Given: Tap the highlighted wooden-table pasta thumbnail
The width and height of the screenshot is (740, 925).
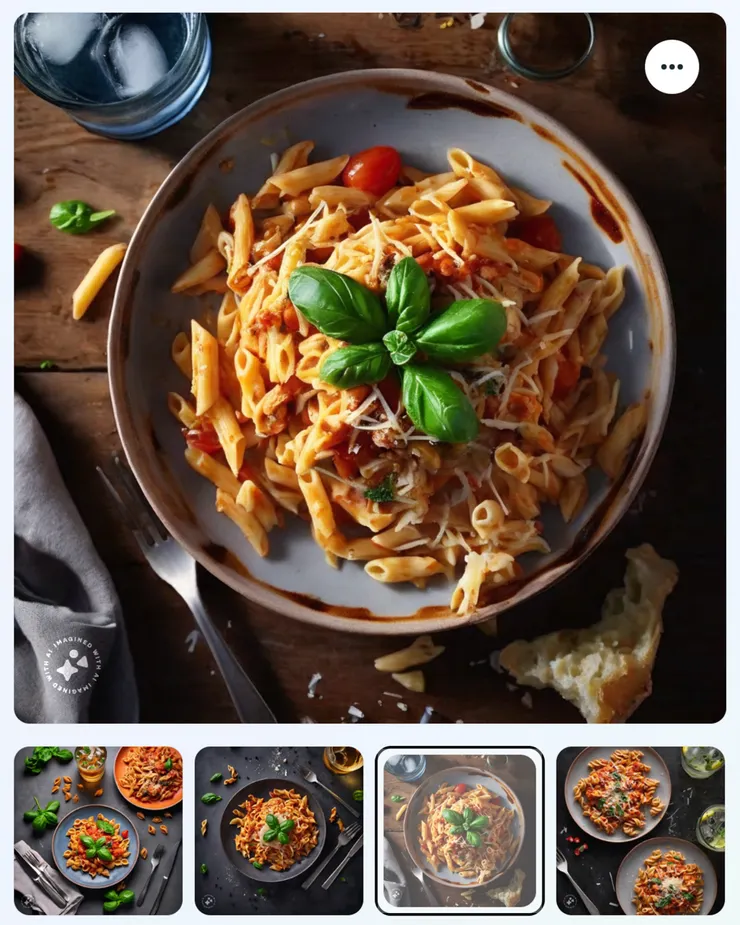Looking at the screenshot, I should pos(460,830).
